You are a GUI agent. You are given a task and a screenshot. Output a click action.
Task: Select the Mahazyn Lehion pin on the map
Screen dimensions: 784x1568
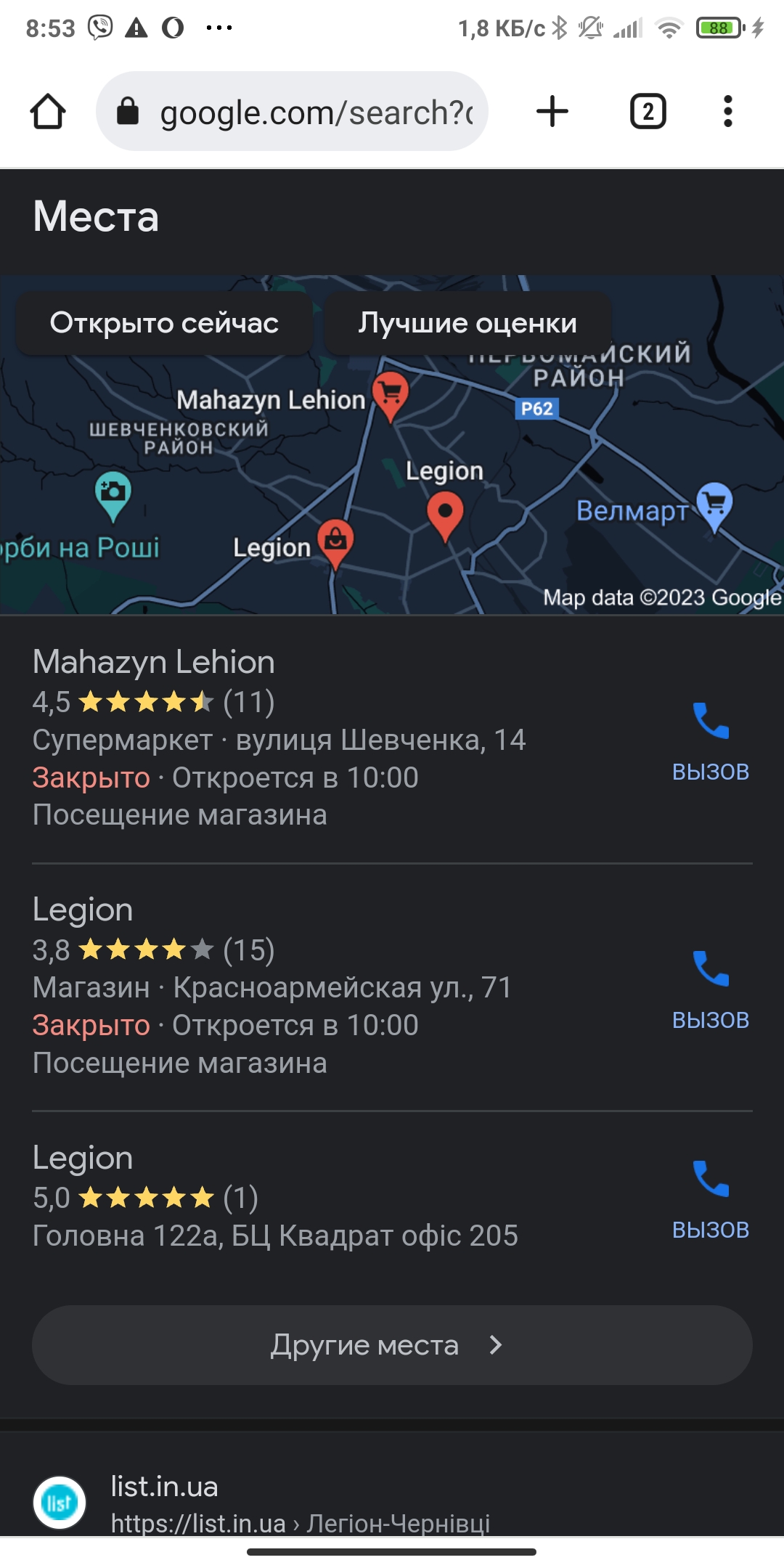tap(391, 394)
